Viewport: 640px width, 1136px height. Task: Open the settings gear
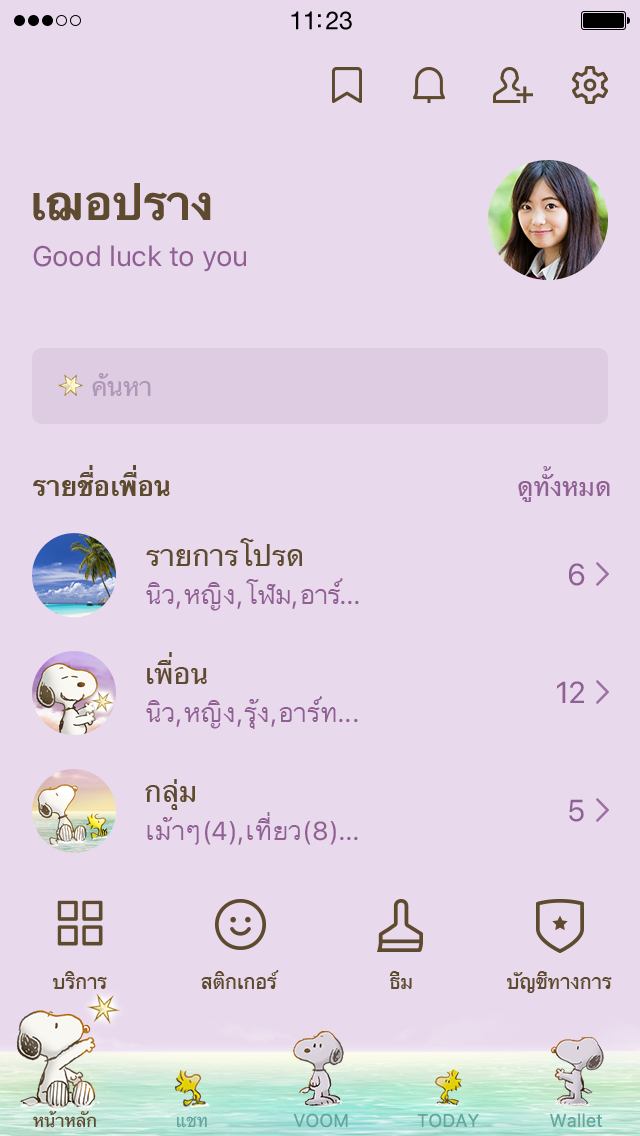click(x=590, y=85)
